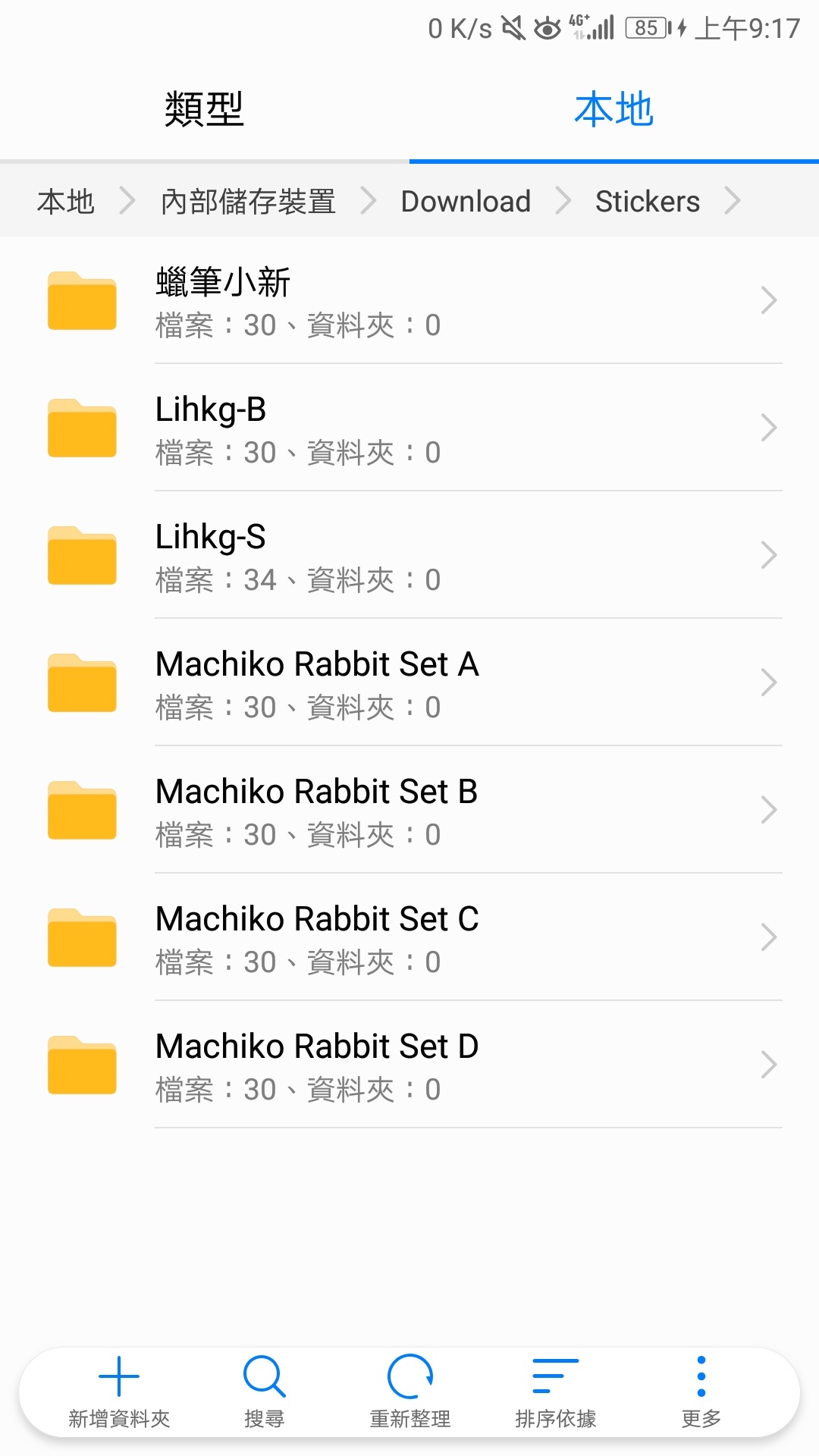This screenshot has height=1456, width=819.
Task: Go to 本地 in the breadcrumb path
Action: click(x=66, y=202)
